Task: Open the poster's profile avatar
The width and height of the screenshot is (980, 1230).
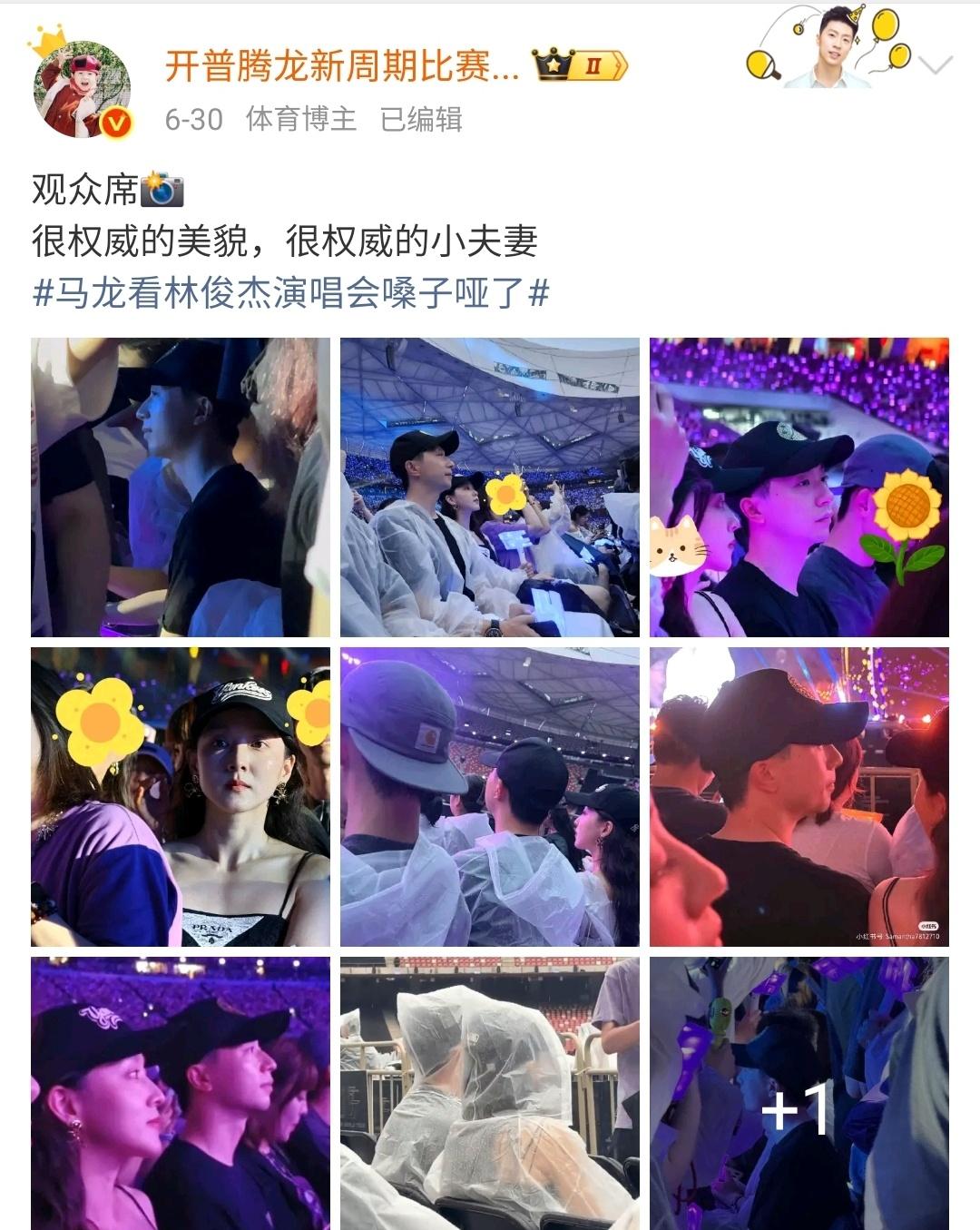Action: tap(82, 89)
